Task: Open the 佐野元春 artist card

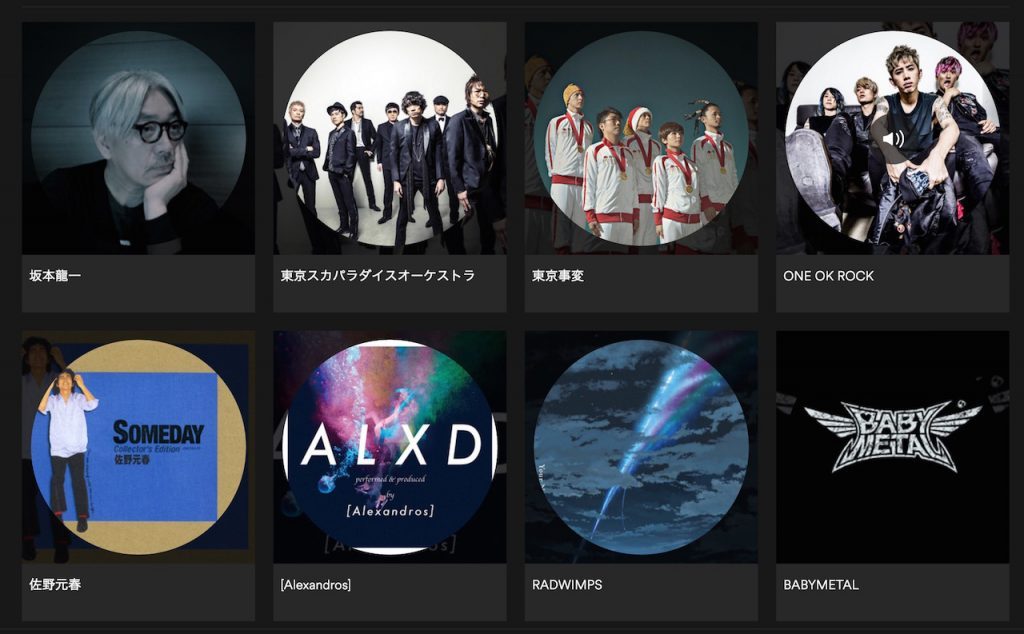Action: tap(138, 475)
